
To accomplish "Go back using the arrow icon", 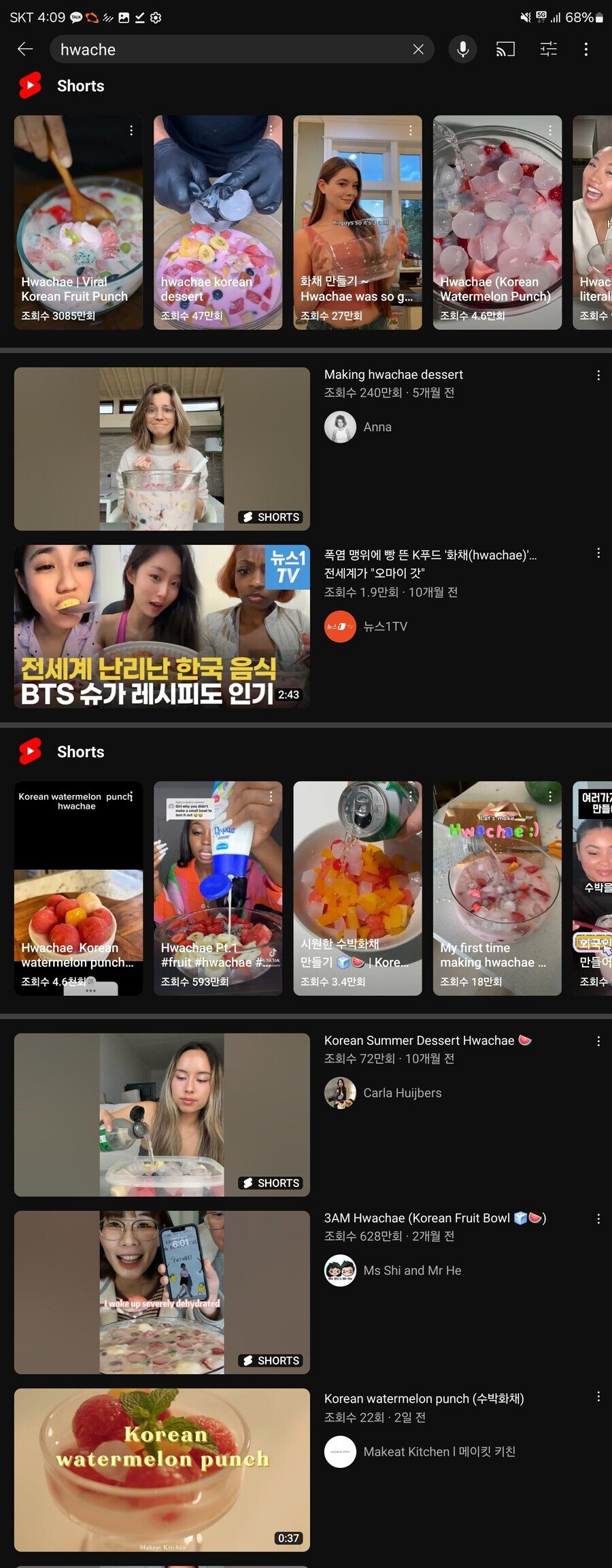I will pyautogui.click(x=25, y=49).
